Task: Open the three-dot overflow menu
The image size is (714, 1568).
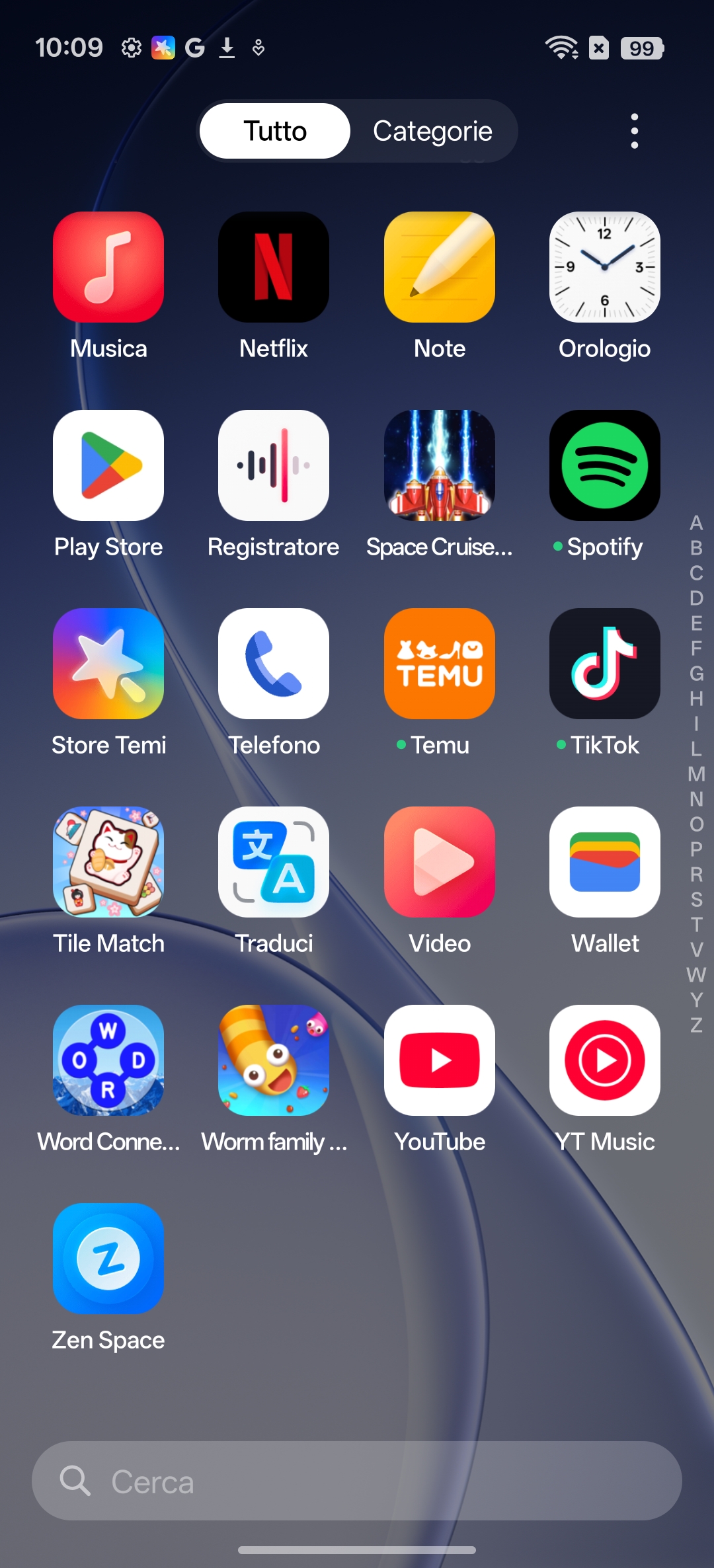Action: tap(634, 131)
